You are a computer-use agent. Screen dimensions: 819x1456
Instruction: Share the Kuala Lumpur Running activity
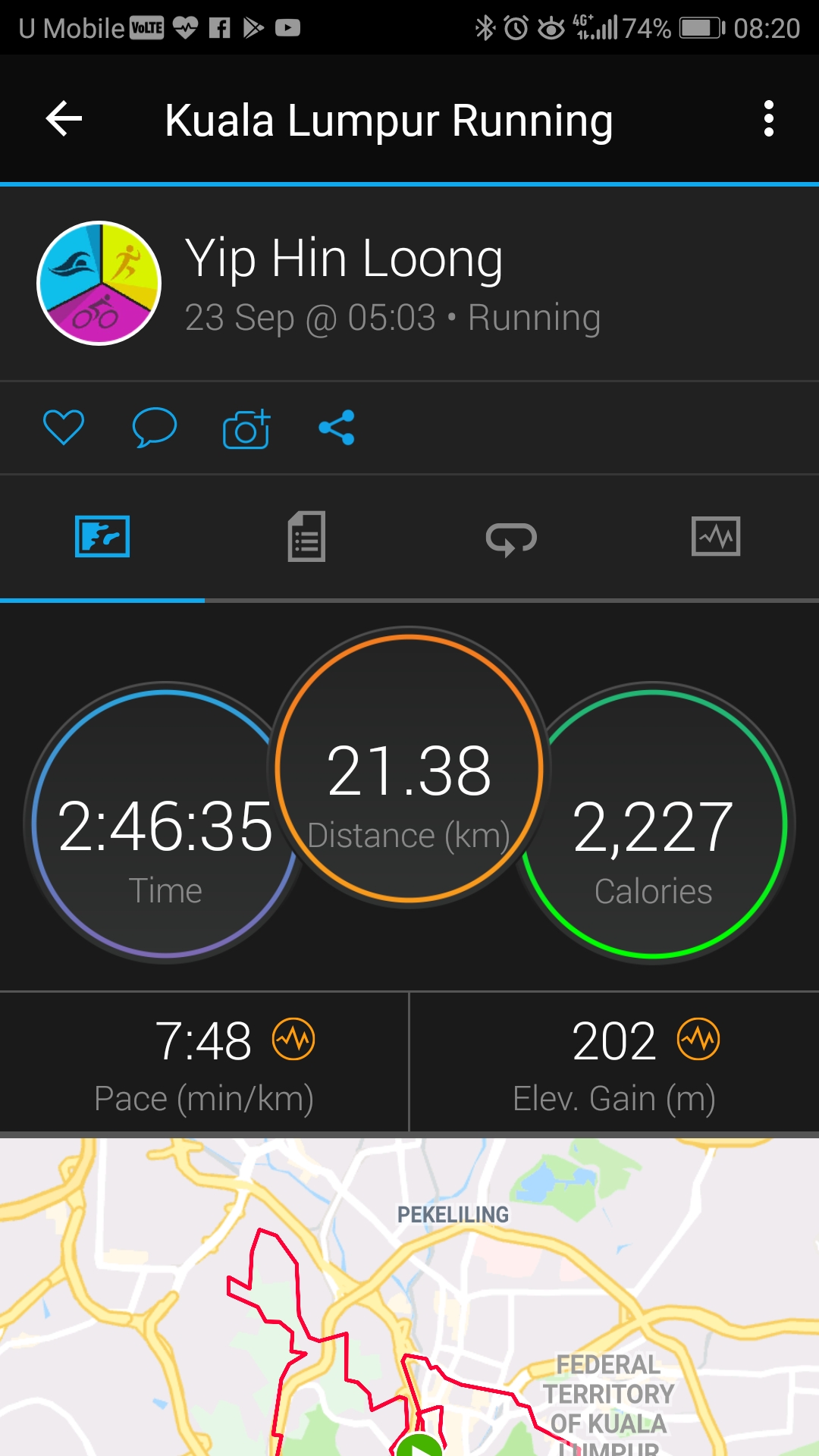pos(337,428)
